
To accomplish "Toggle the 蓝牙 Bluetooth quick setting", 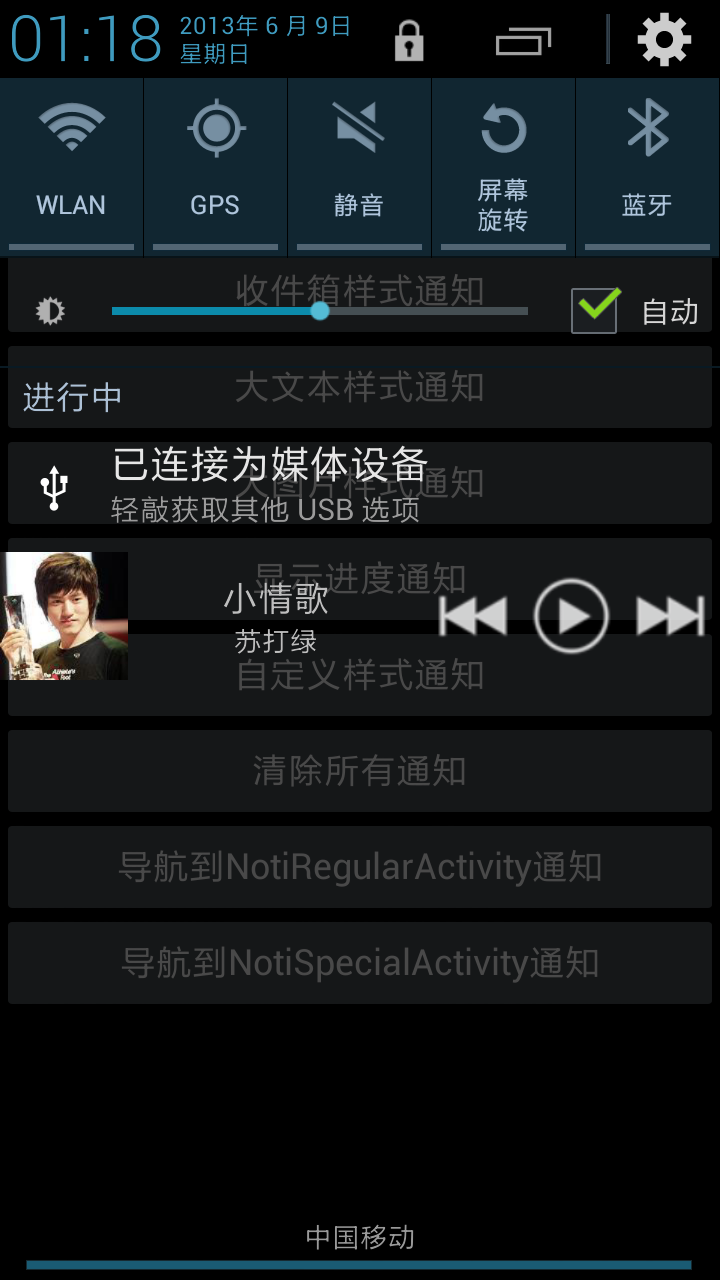I will [x=648, y=167].
